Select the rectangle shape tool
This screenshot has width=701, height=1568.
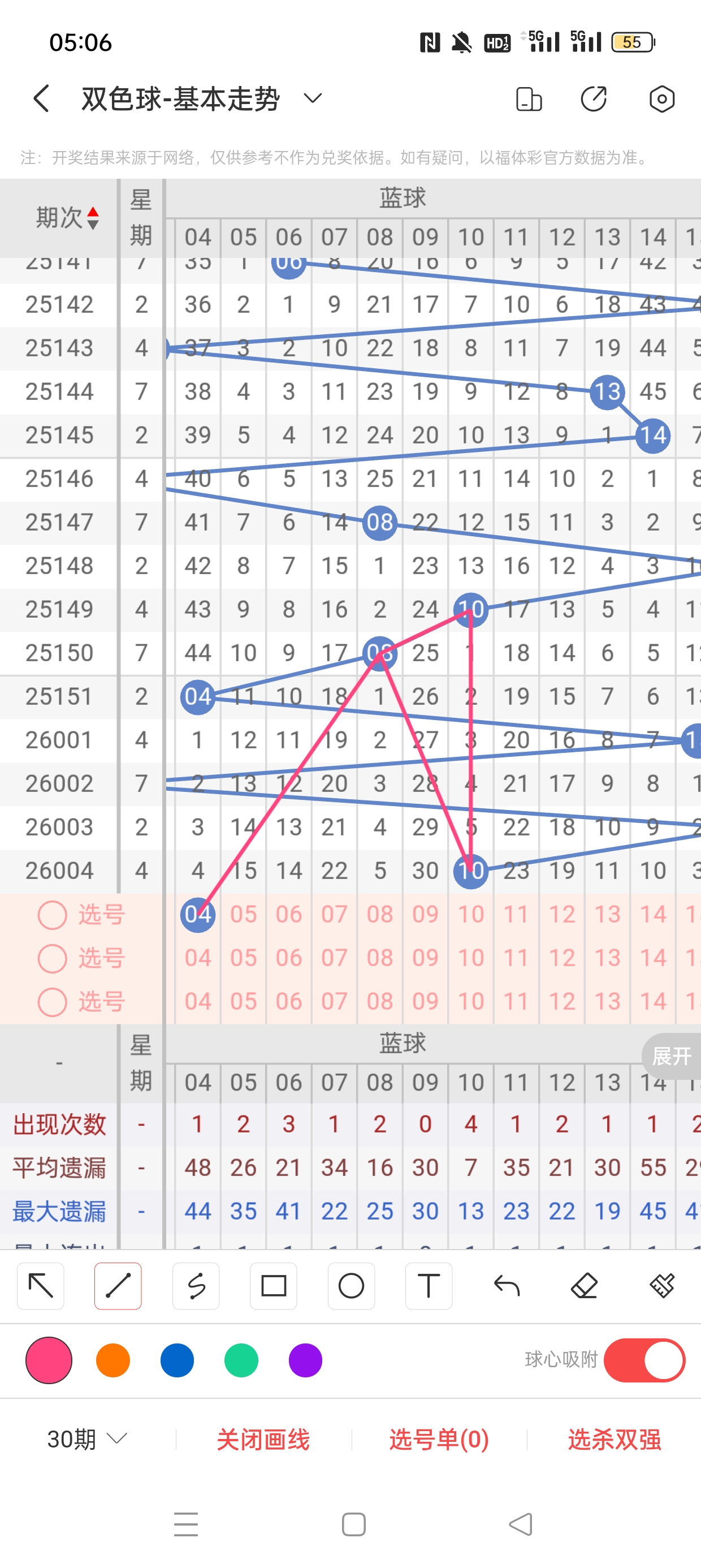(x=273, y=1286)
